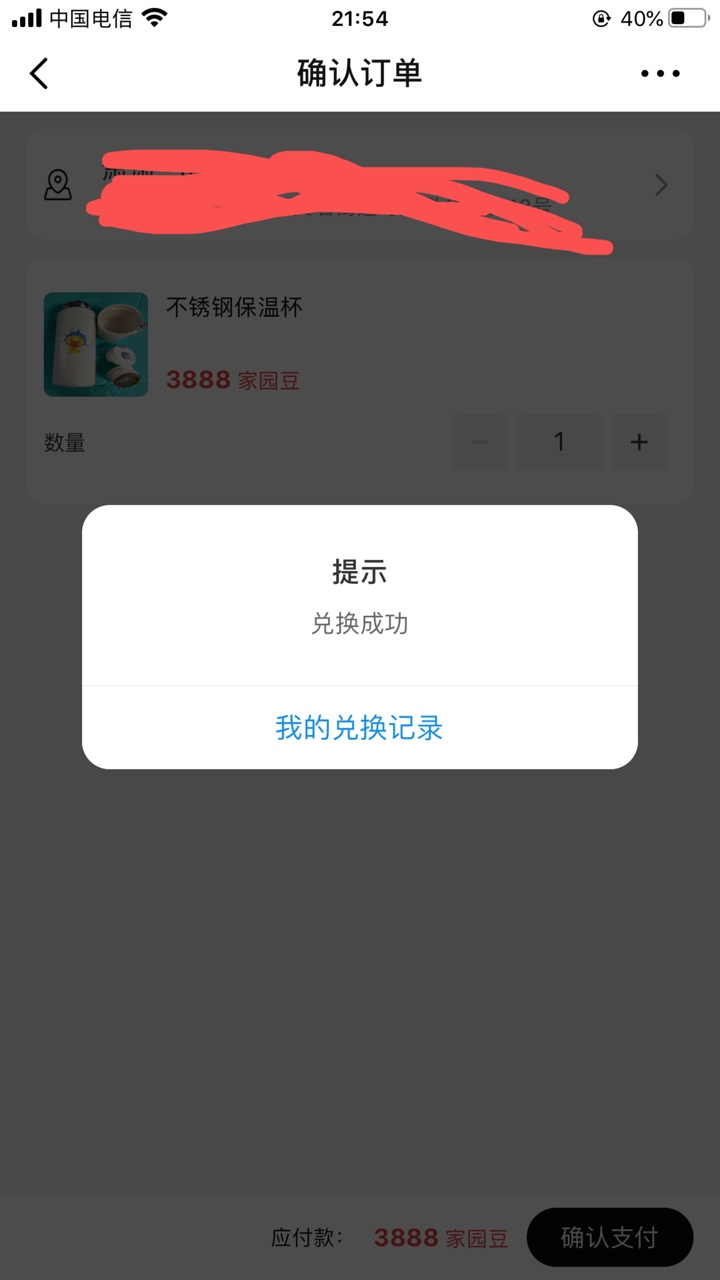Open the delivery address row
Image resolution: width=720 pixels, height=1280 pixels.
[360, 185]
